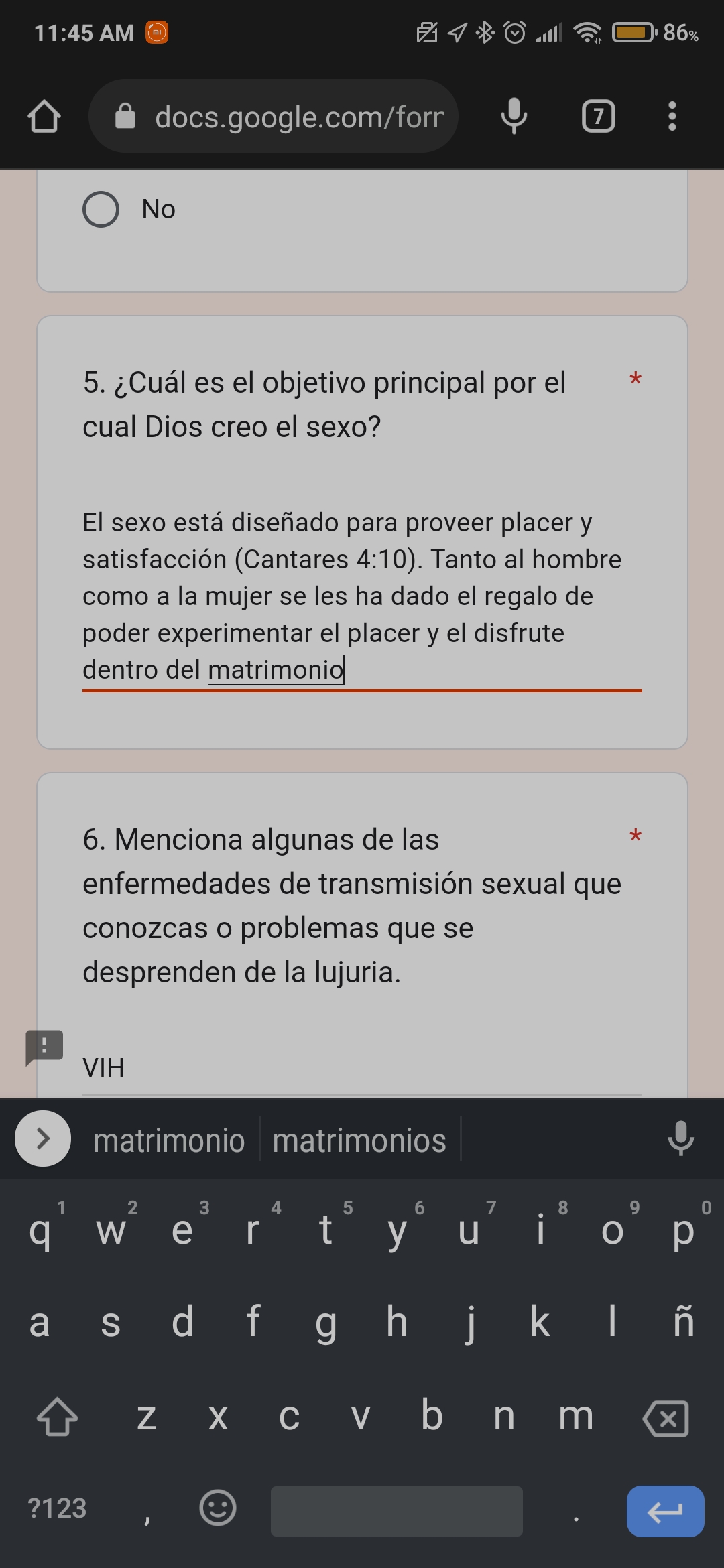
Task: Choose the "matrimonios" keyboard suggestion
Action: click(359, 1140)
